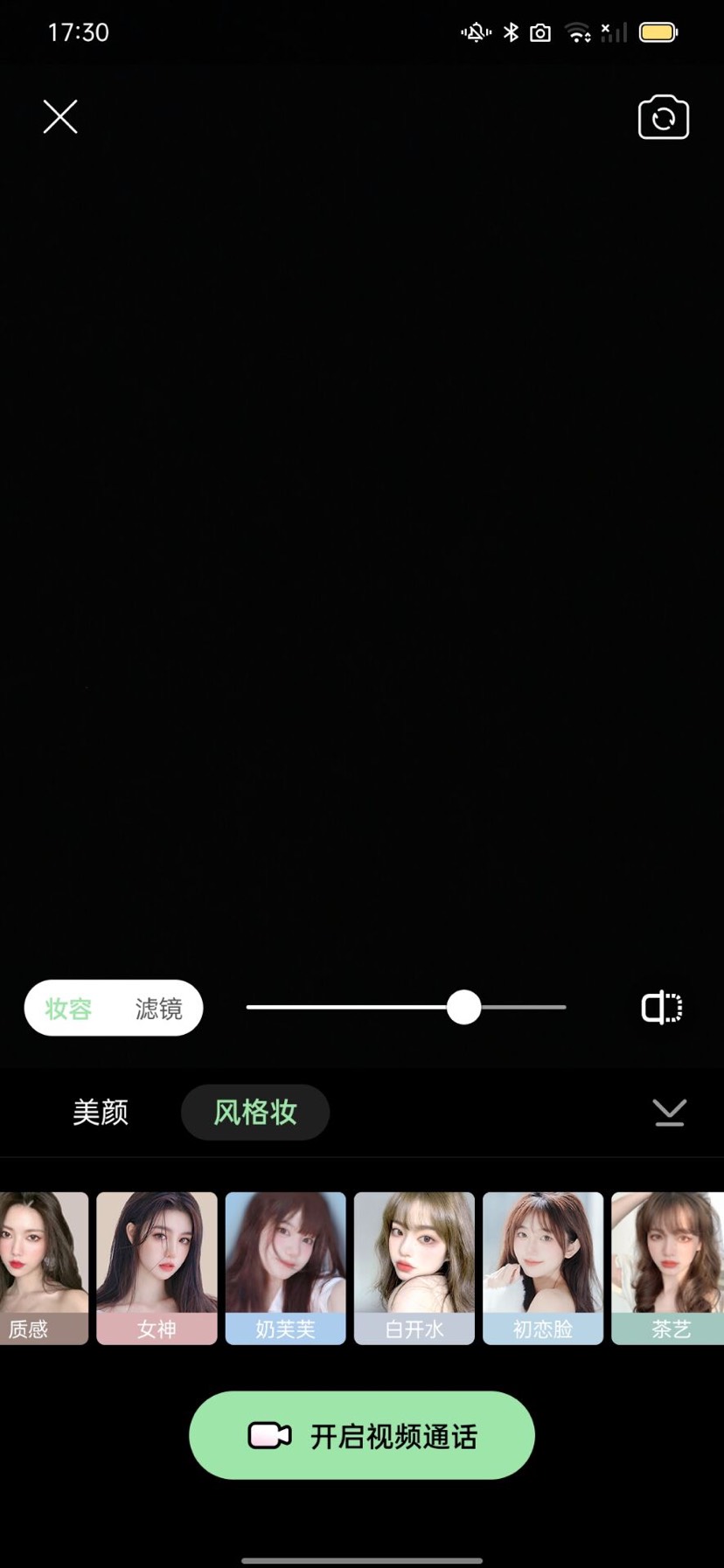Screen dimensions: 724x1568
Task: Pick the 奶芙芙 makeup style
Action: tap(285, 1267)
